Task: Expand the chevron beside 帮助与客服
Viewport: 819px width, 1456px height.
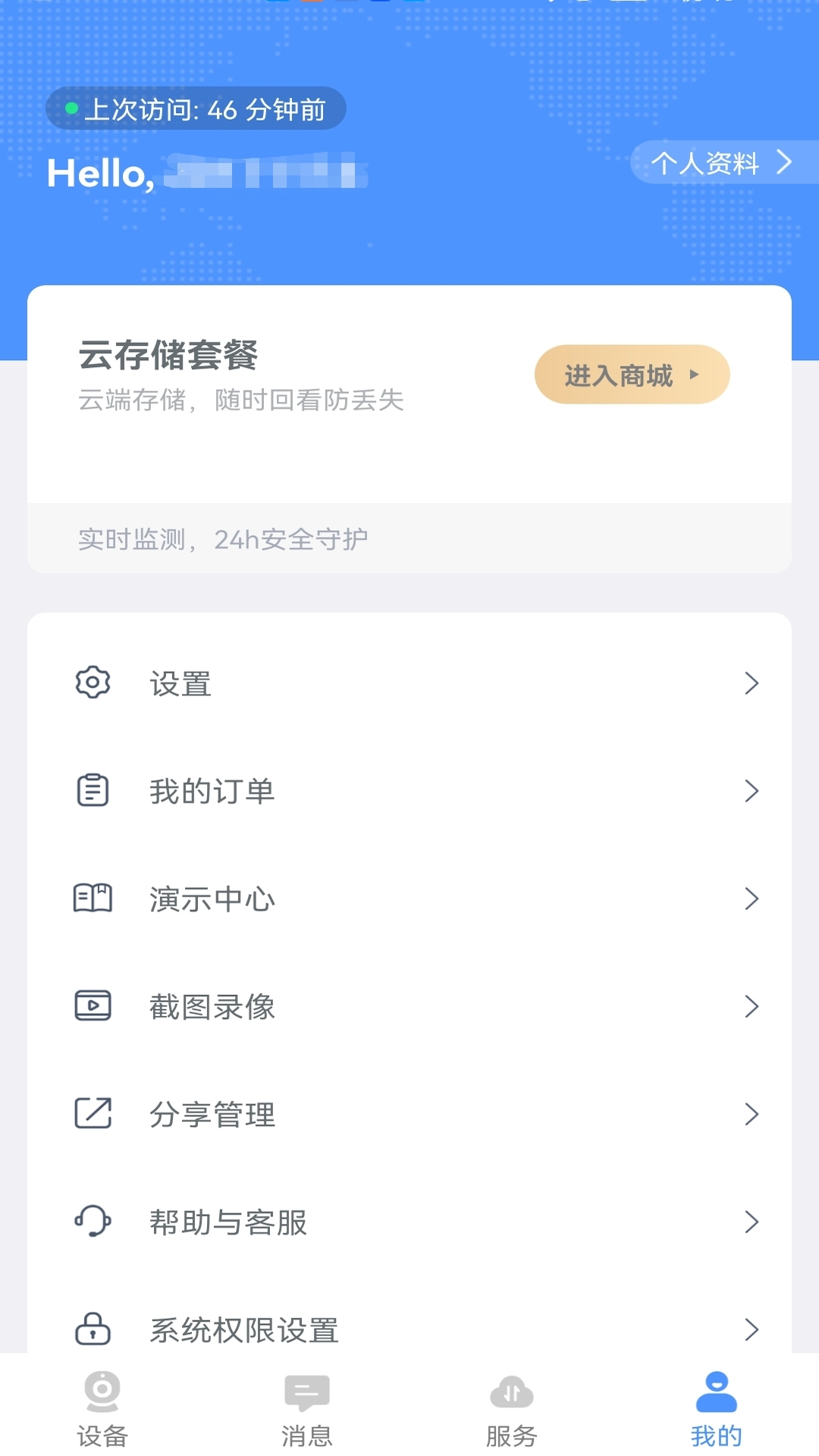Action: [x=752, y=1222]
